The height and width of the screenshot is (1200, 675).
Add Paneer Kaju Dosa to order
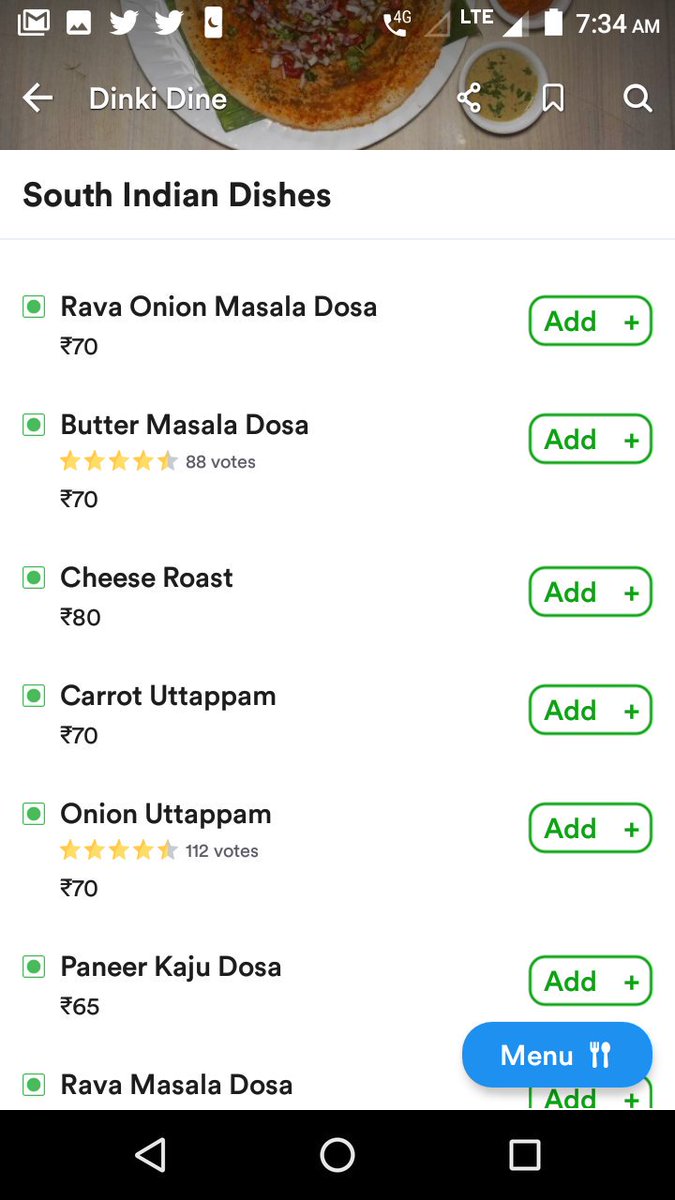(x=590, y=981)
